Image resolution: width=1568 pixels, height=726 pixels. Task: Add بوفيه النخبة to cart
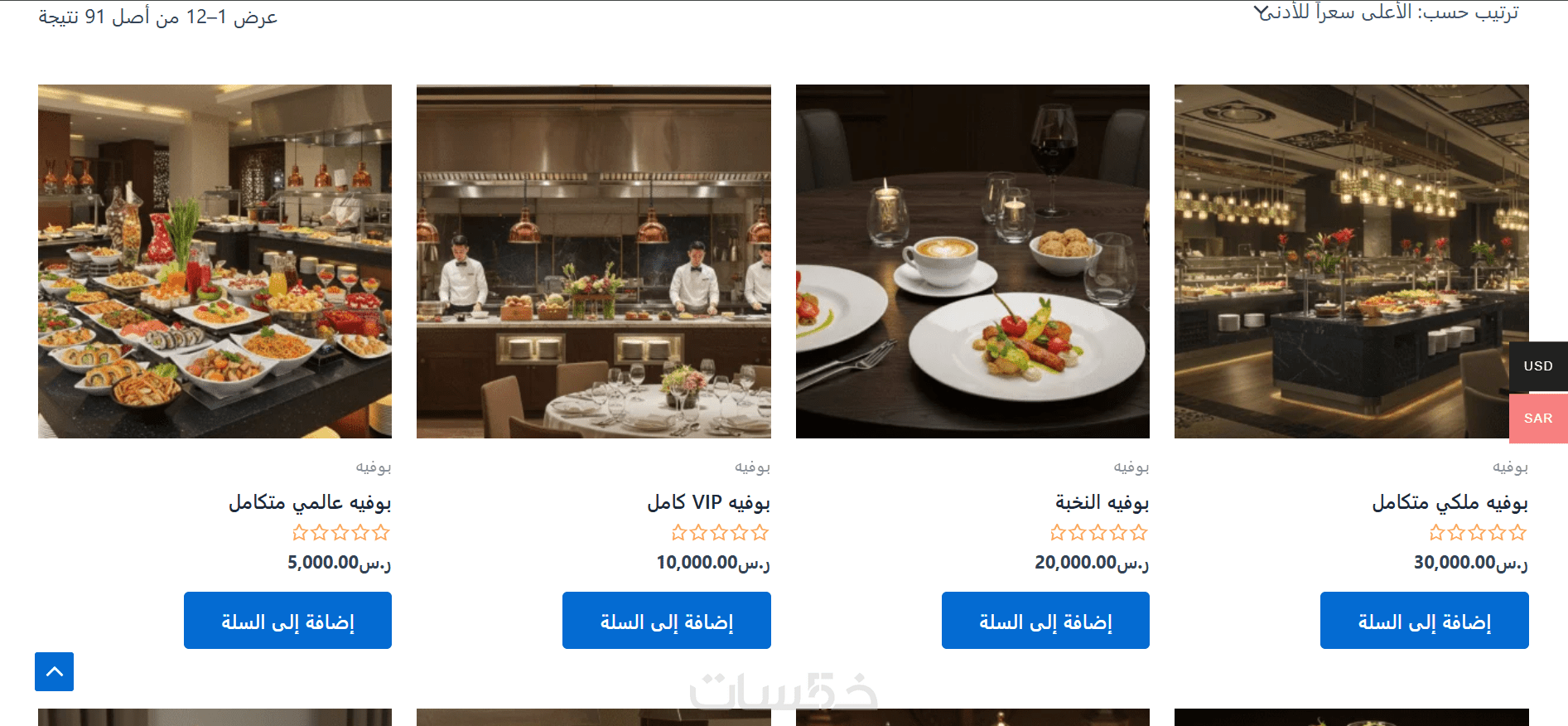coord(1045,621)
